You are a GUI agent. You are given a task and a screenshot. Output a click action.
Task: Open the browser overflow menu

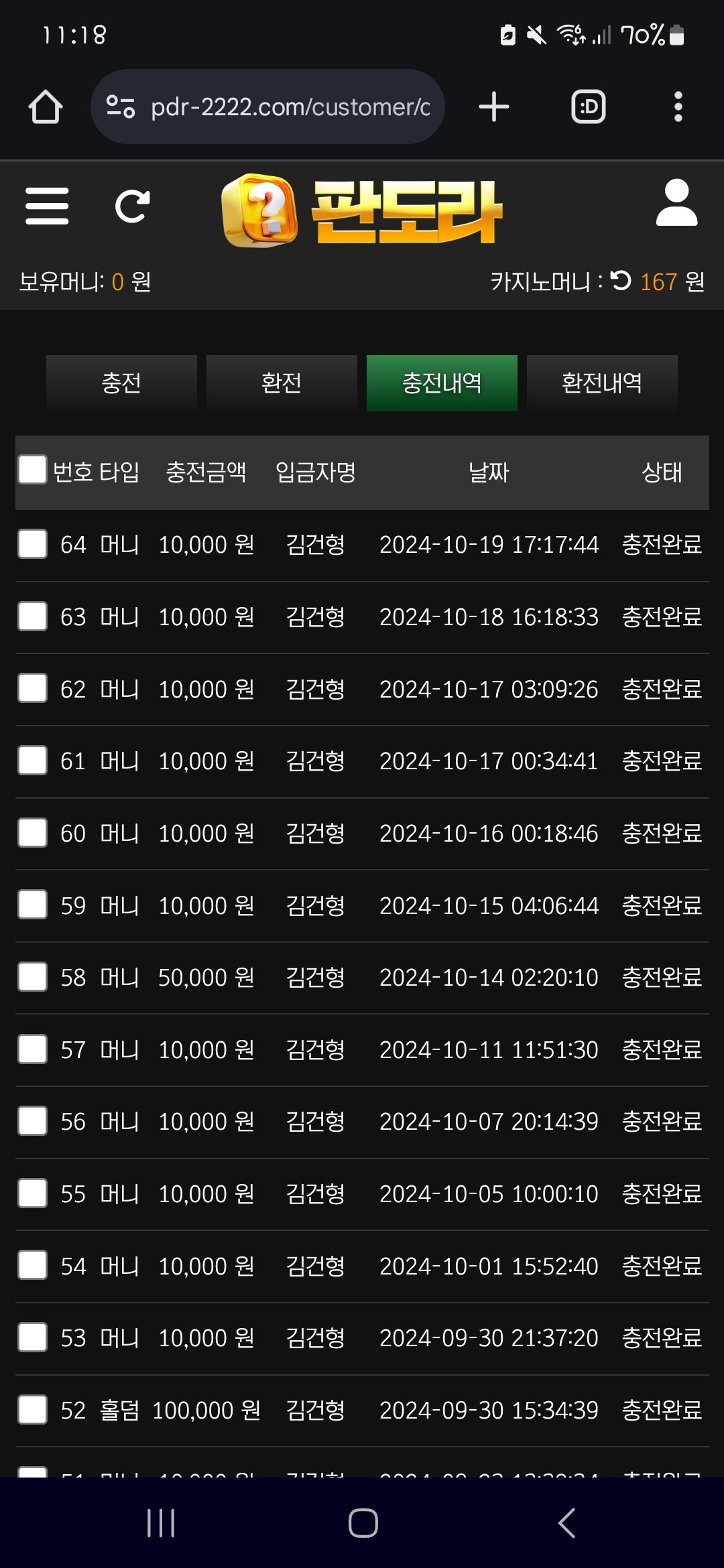[x=678, y=107]
